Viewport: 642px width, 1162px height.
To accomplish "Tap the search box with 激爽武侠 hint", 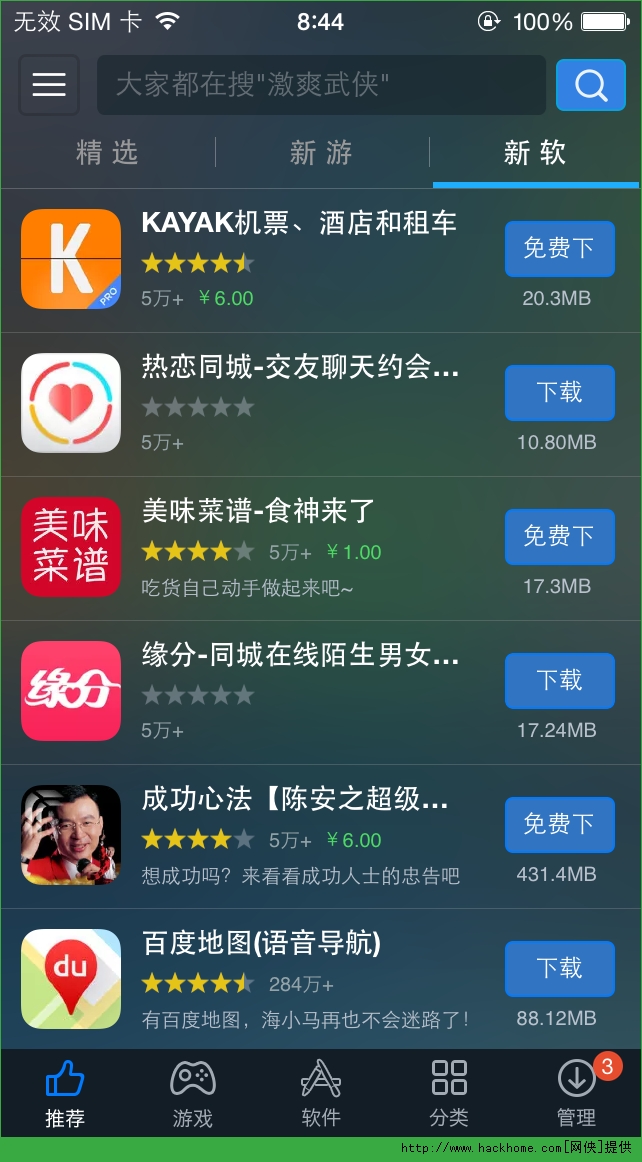I will click(321, 85).
